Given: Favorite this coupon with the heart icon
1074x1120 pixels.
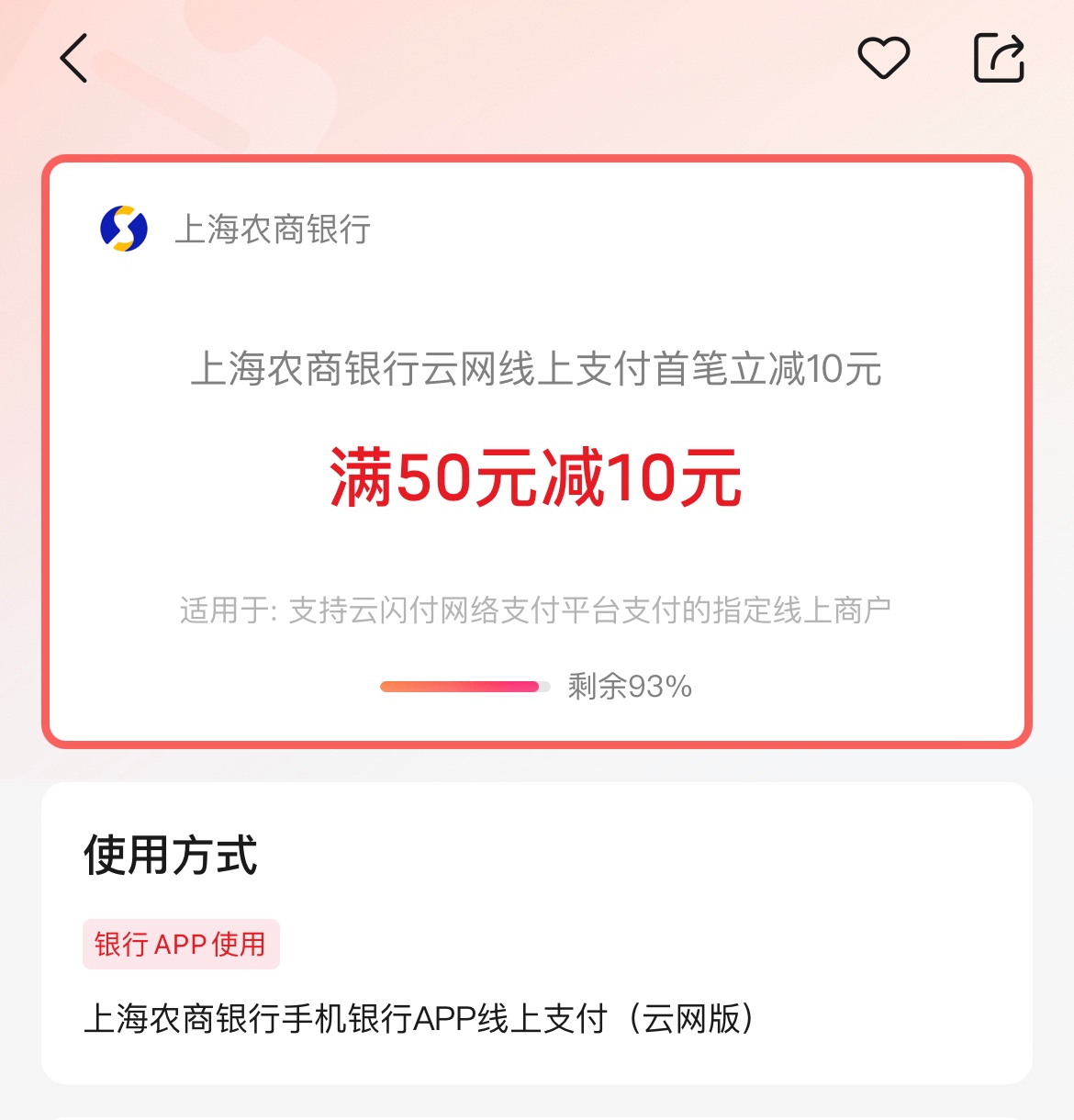Looking at the screenshot, I should (x=883, y=59).
